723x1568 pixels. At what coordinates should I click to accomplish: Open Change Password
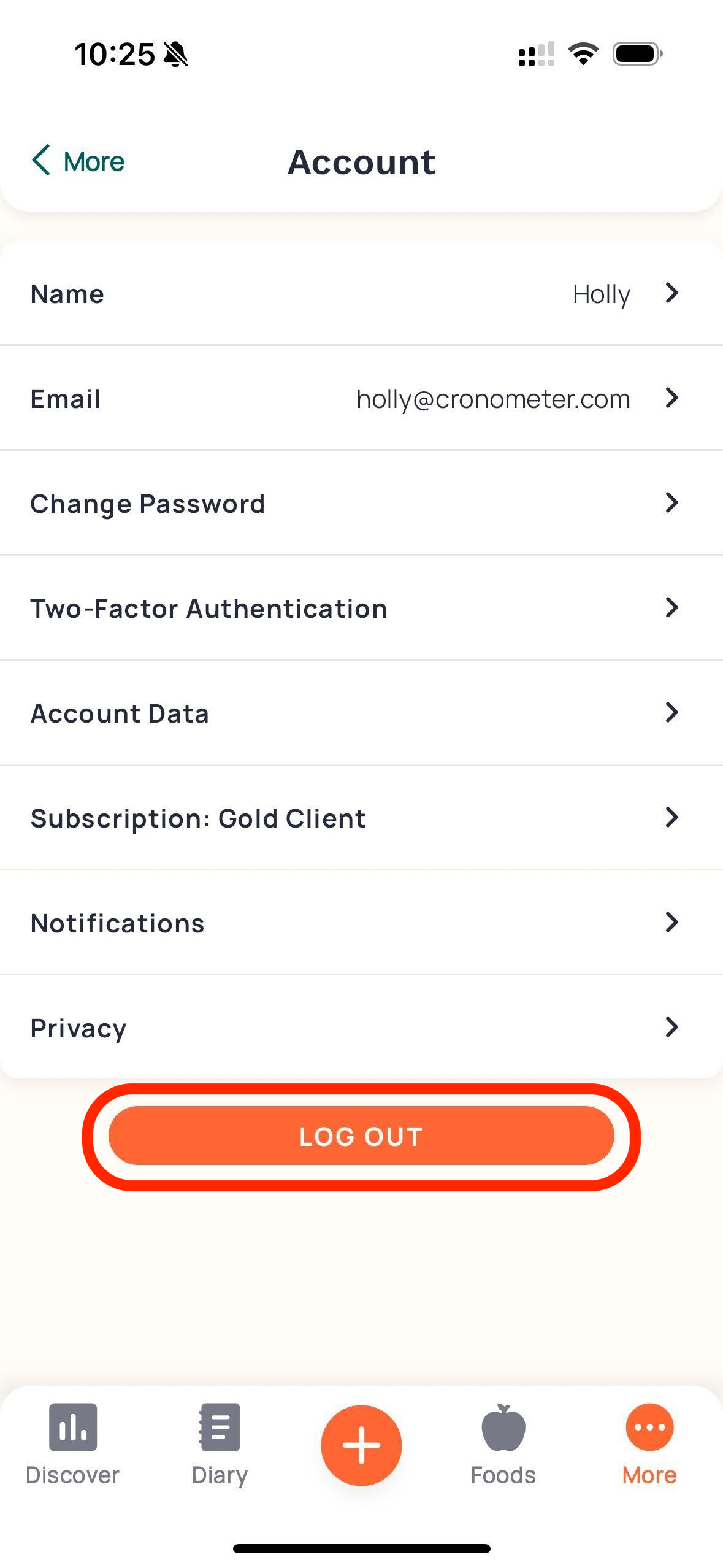[361, 504]
